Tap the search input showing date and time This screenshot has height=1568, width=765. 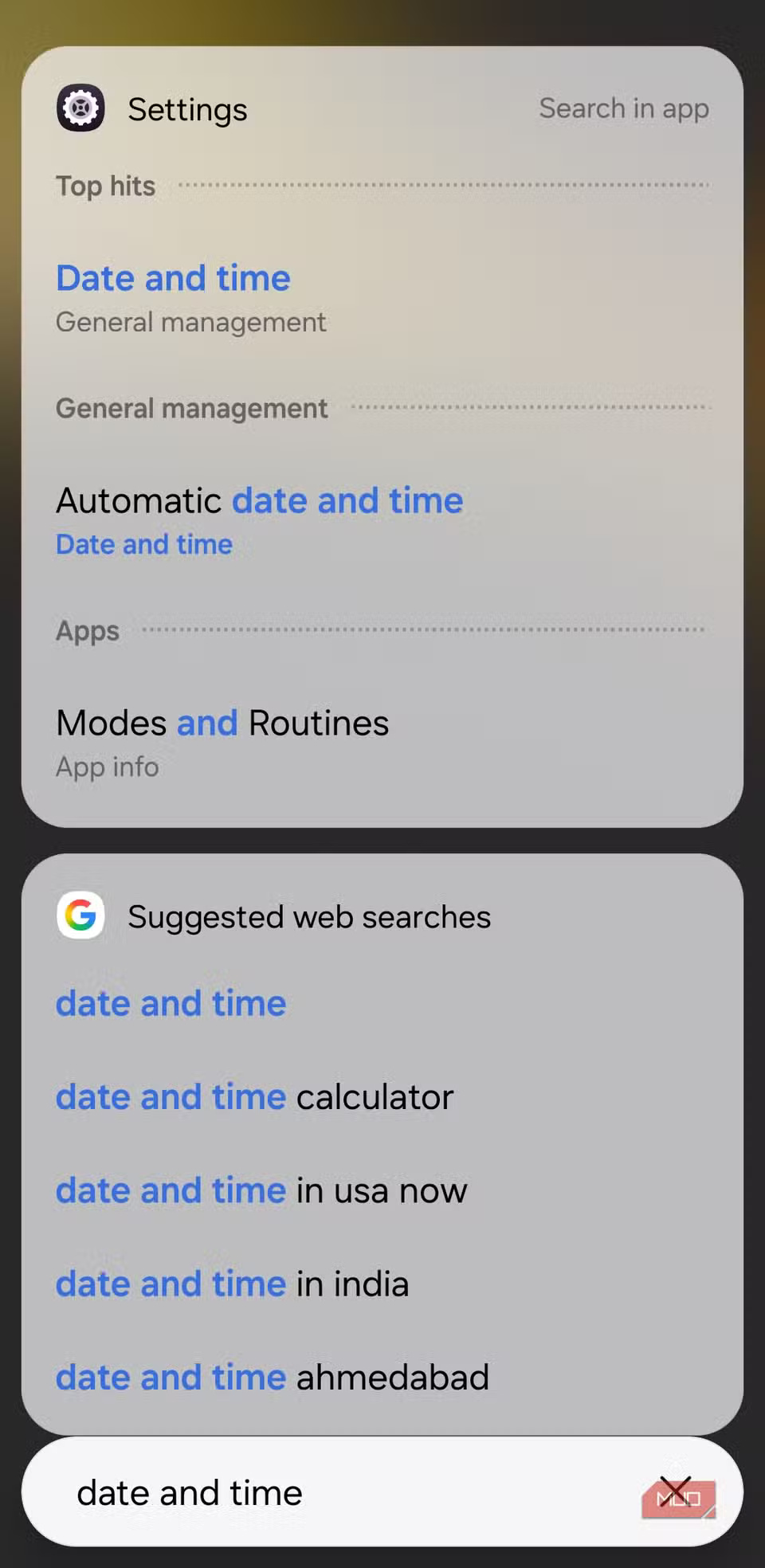189,1492
